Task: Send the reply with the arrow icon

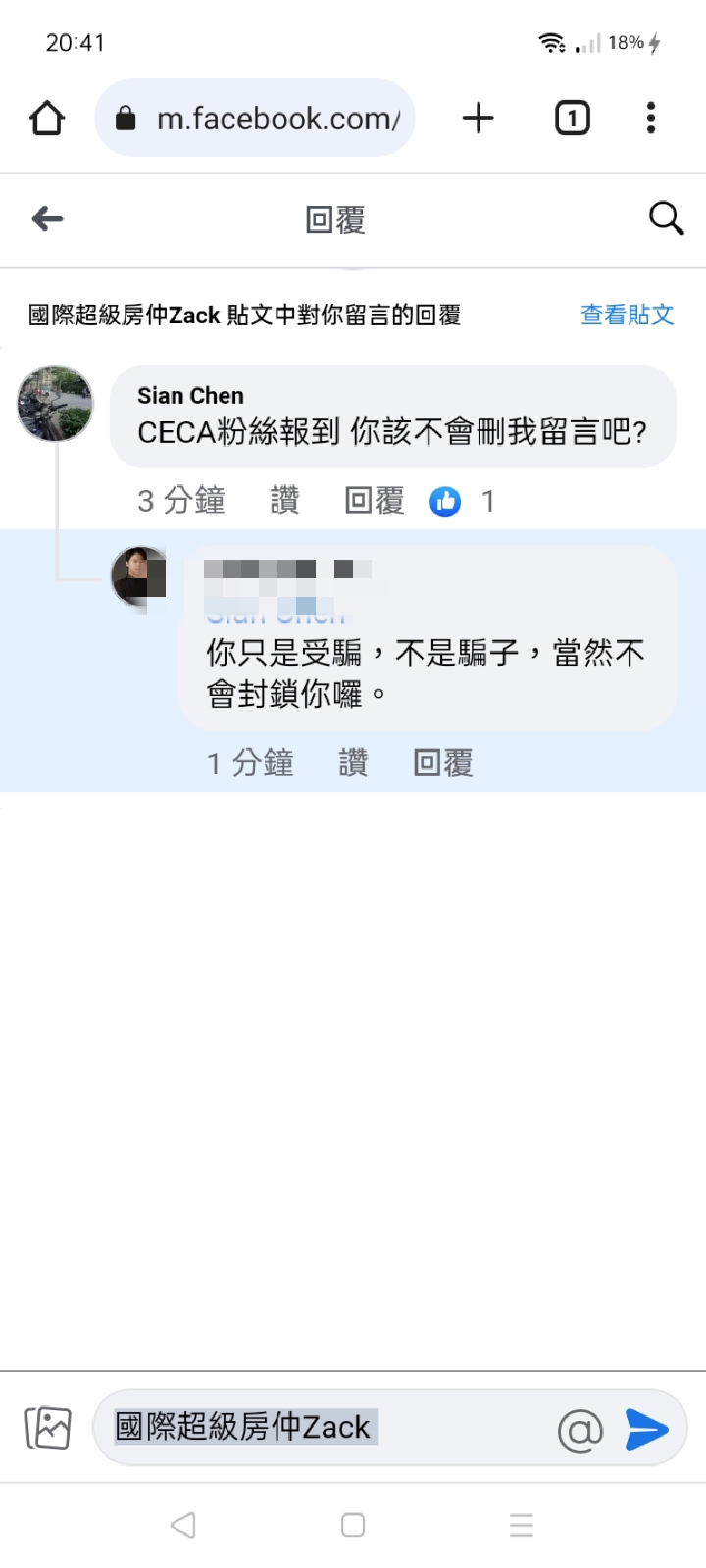Action: point(646,1430)
